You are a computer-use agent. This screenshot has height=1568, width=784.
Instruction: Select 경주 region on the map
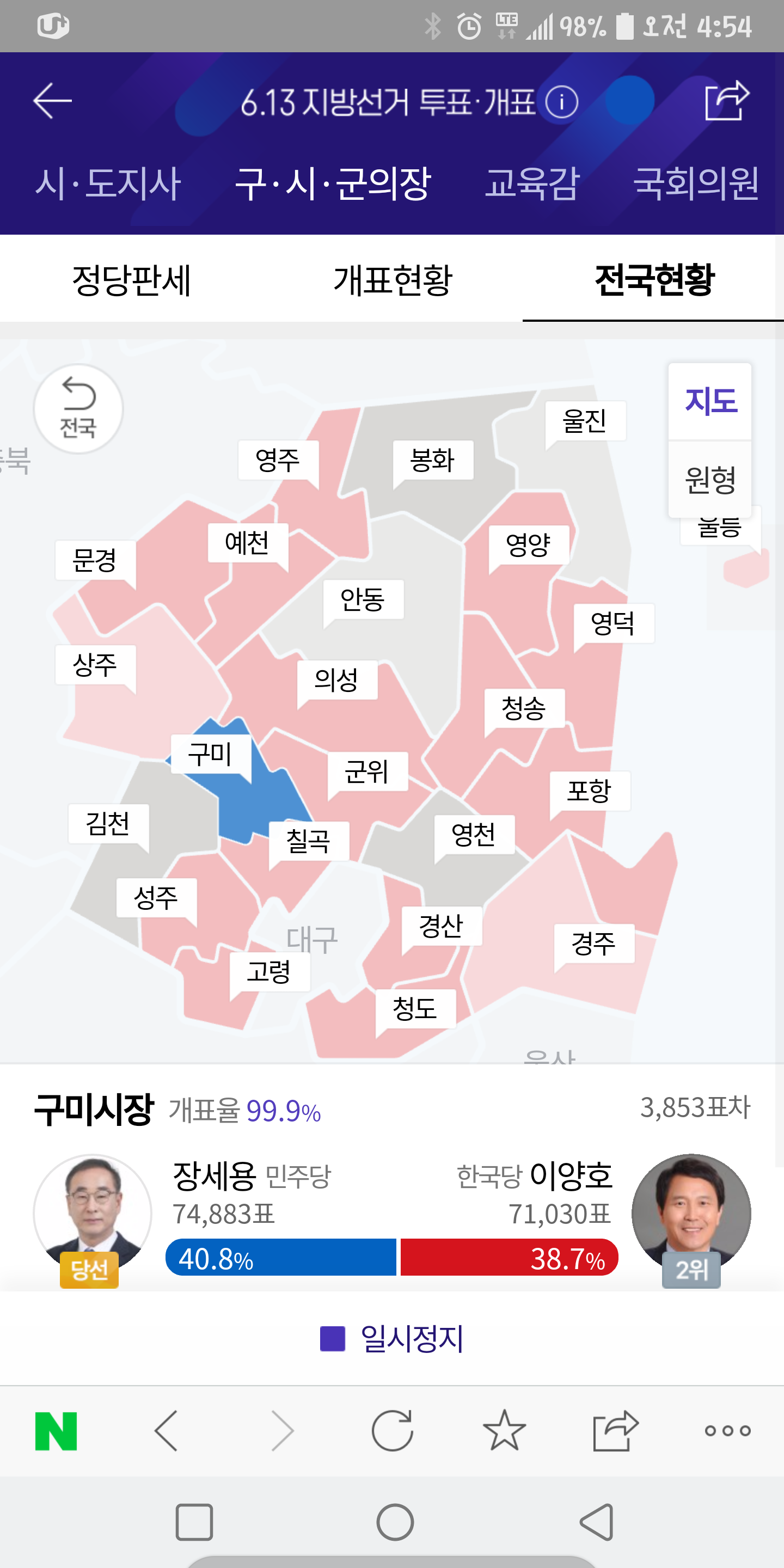pyautogui.click(x=593, y=944)
